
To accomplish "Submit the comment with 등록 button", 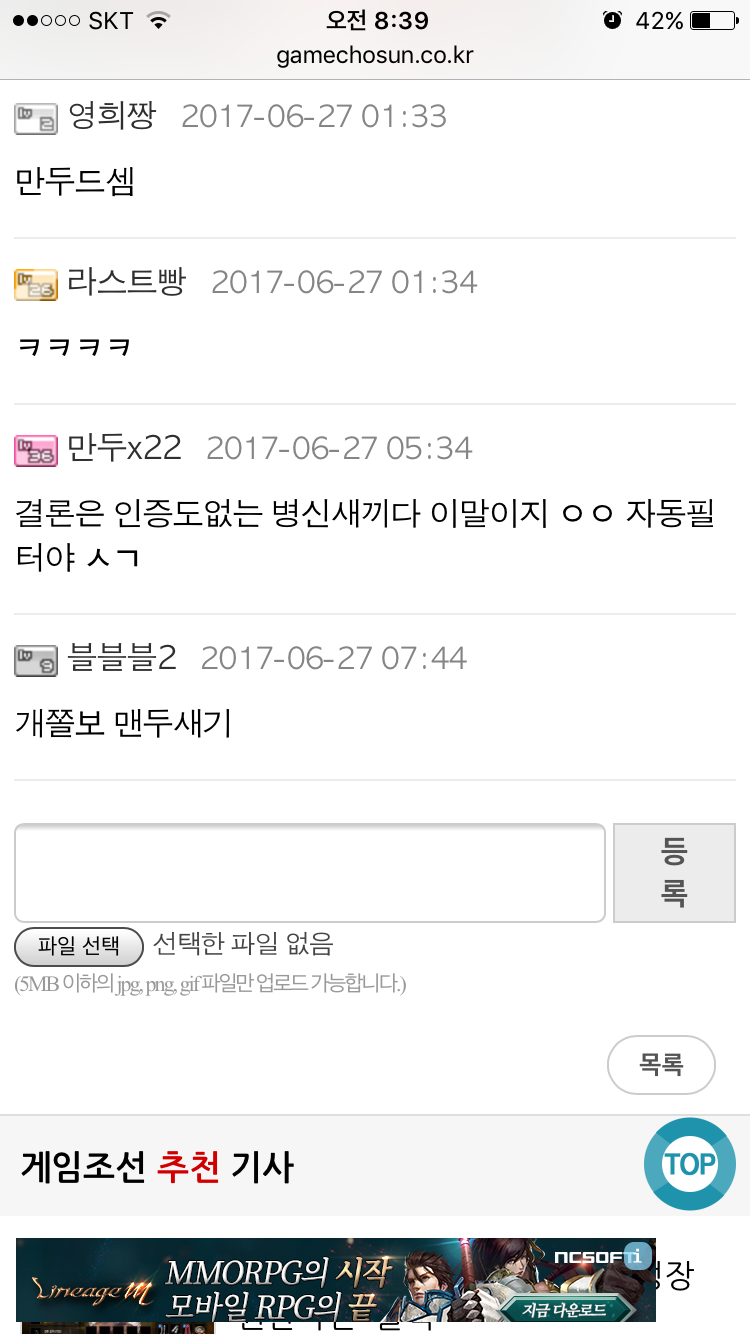I will [674, 873].
